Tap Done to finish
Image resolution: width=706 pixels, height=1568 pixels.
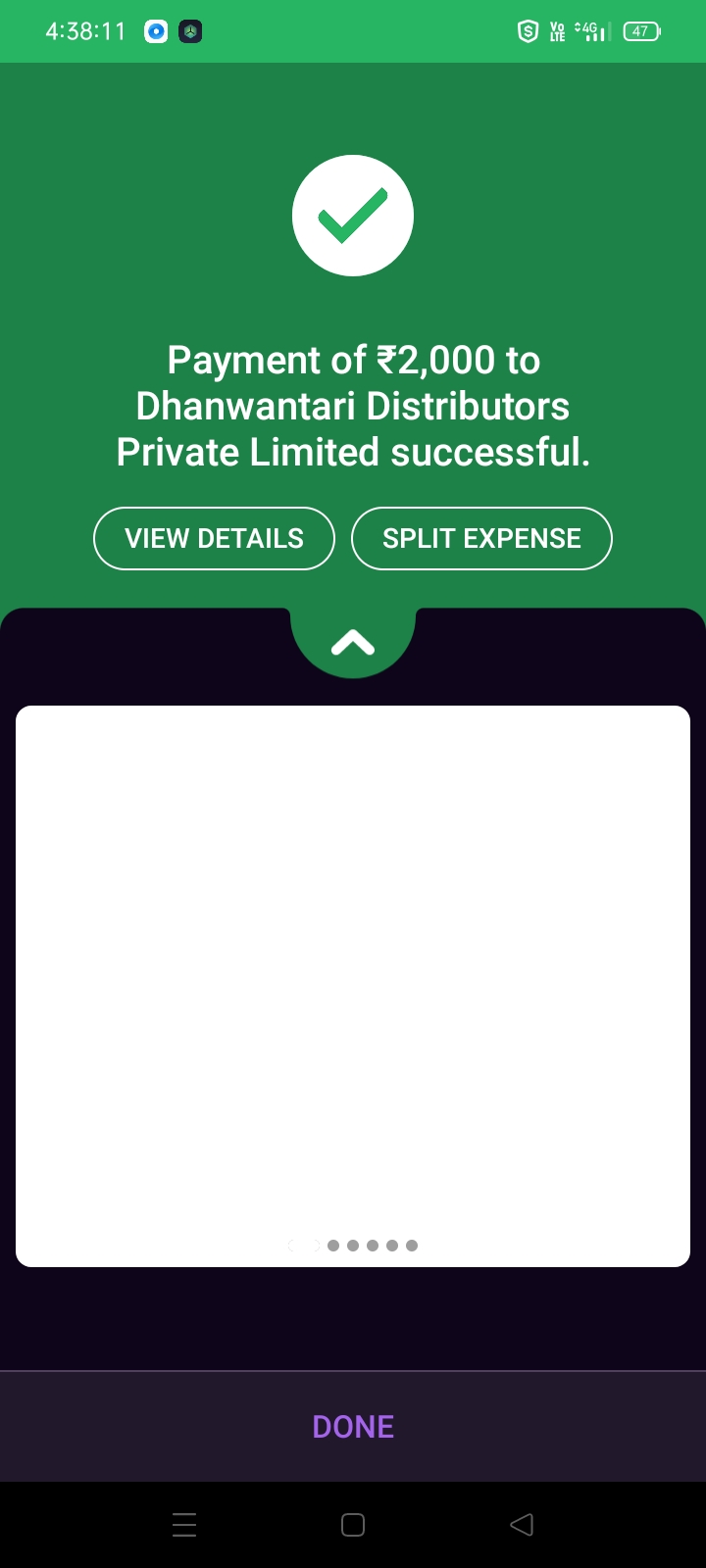(353, 1426)
